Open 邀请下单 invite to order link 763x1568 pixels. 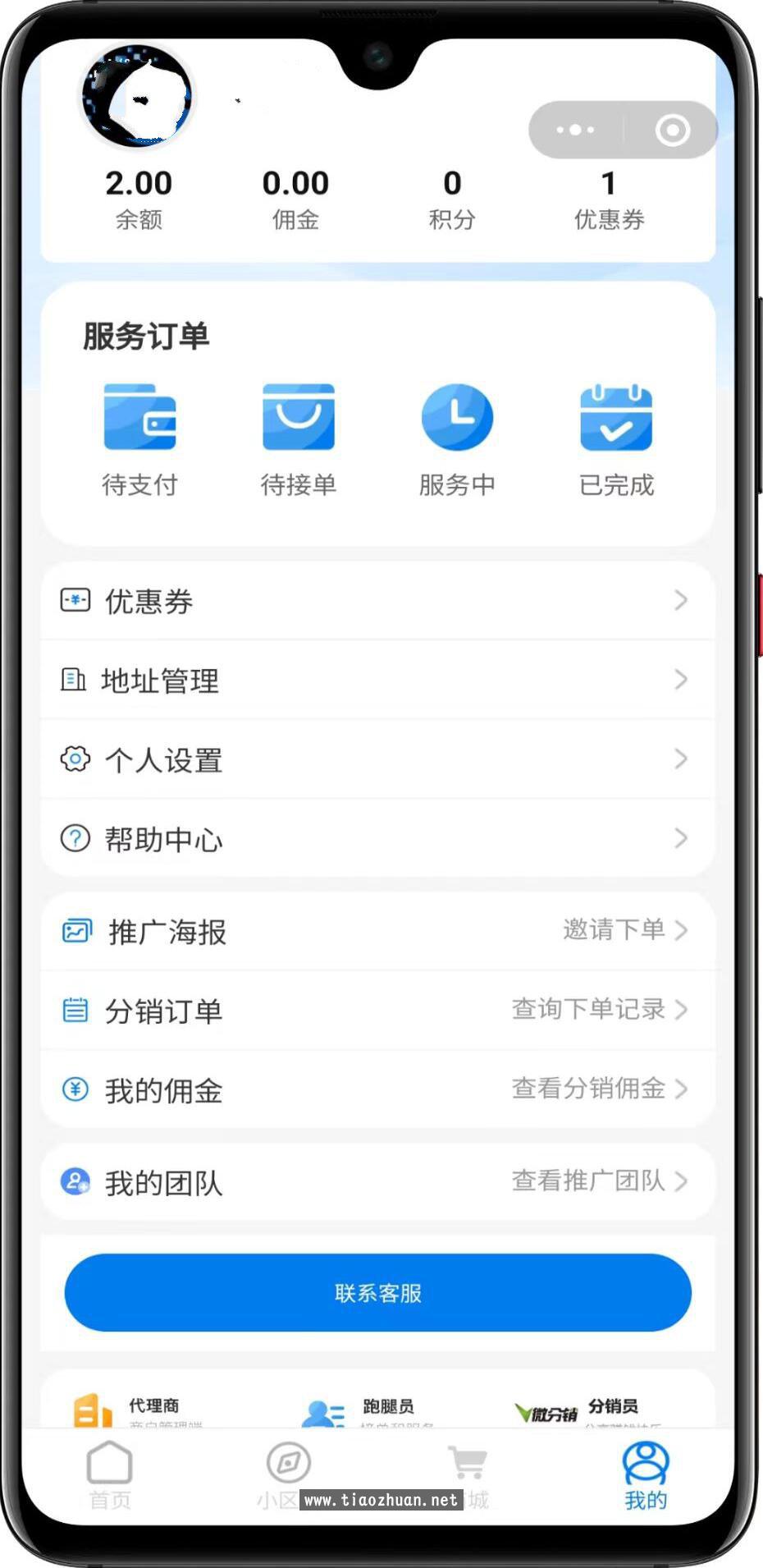[611, 931]
